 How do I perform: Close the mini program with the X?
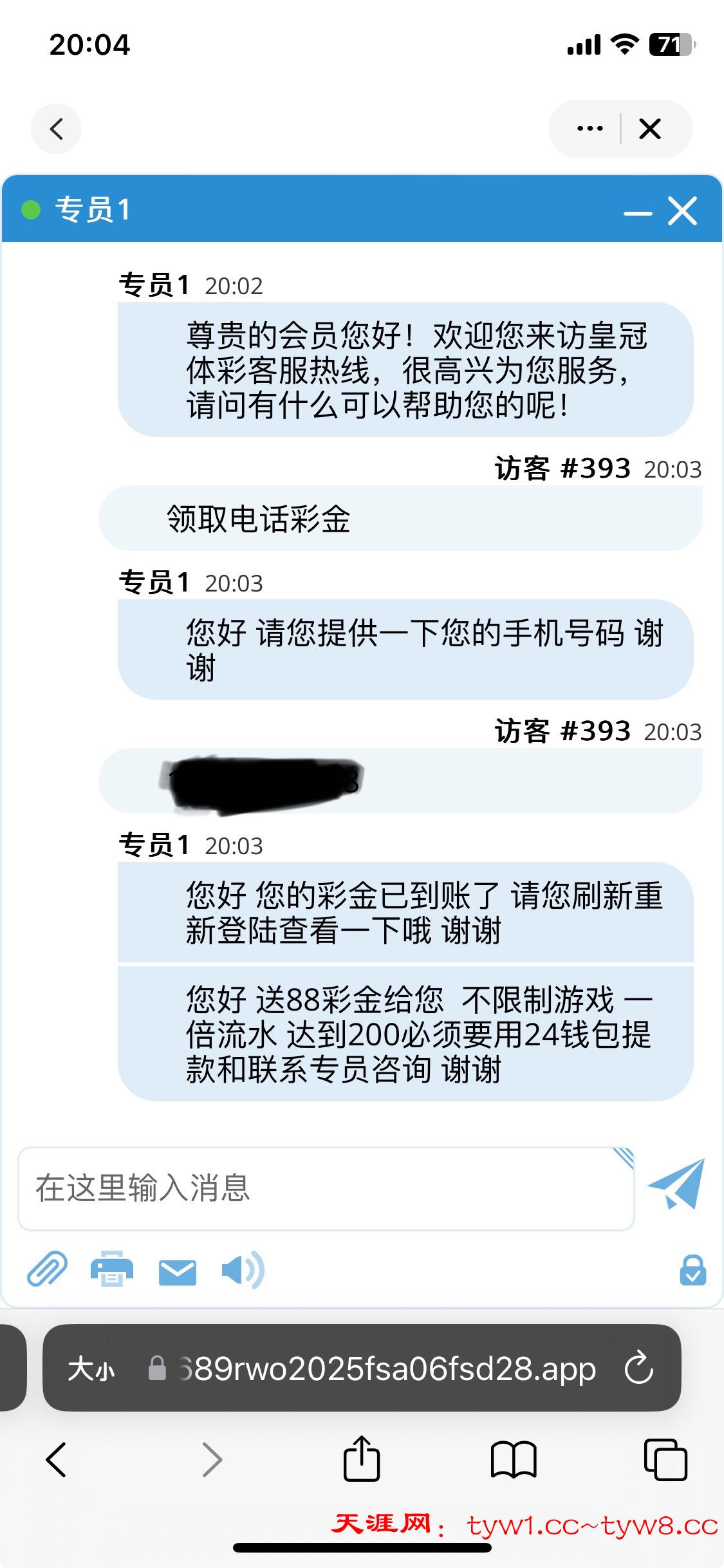point(650,129)
